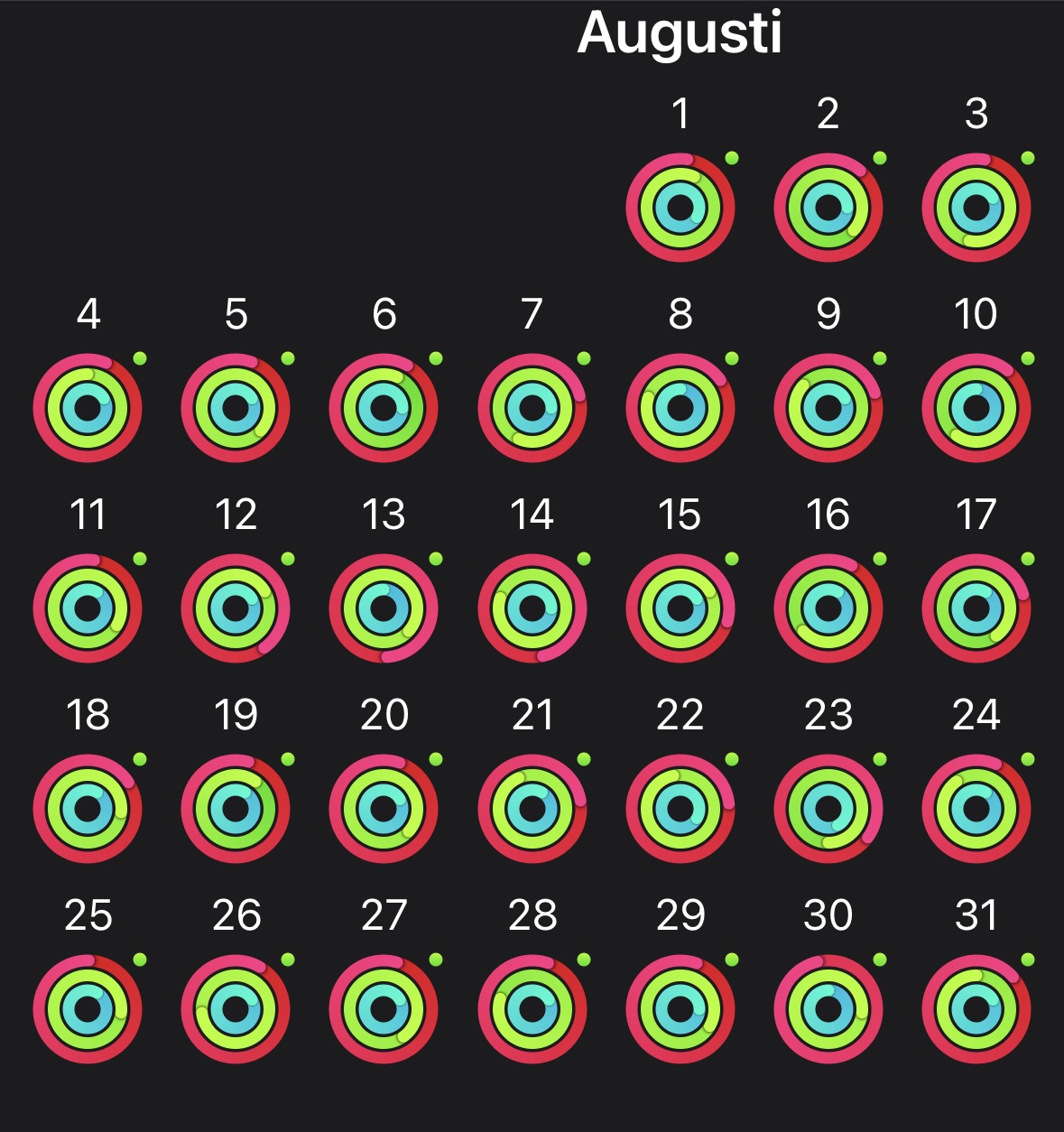
Task: View the activity summary for August 3
Action: [x=976, y=208]
